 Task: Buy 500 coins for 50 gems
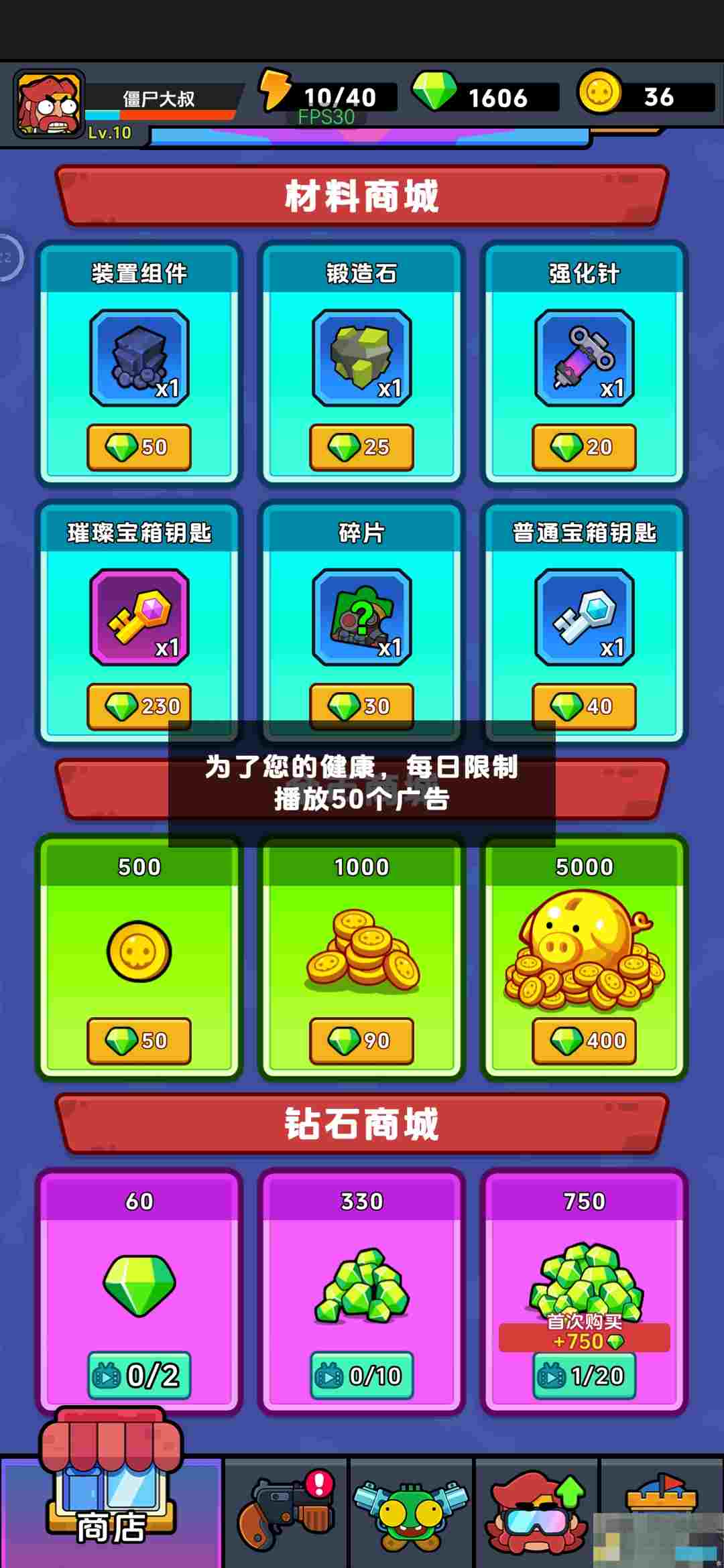click(139, 1040)
